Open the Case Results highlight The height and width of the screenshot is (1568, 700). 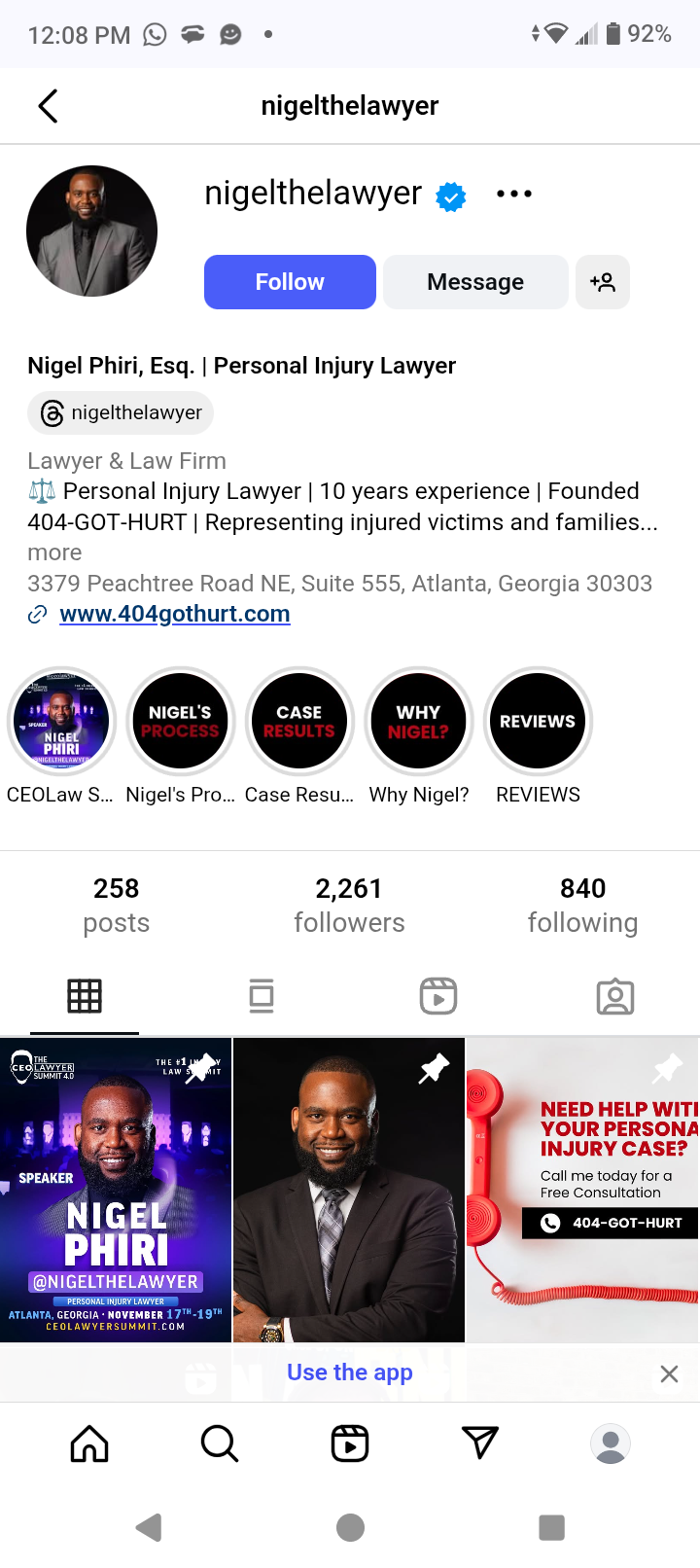(x=298, y=722)
